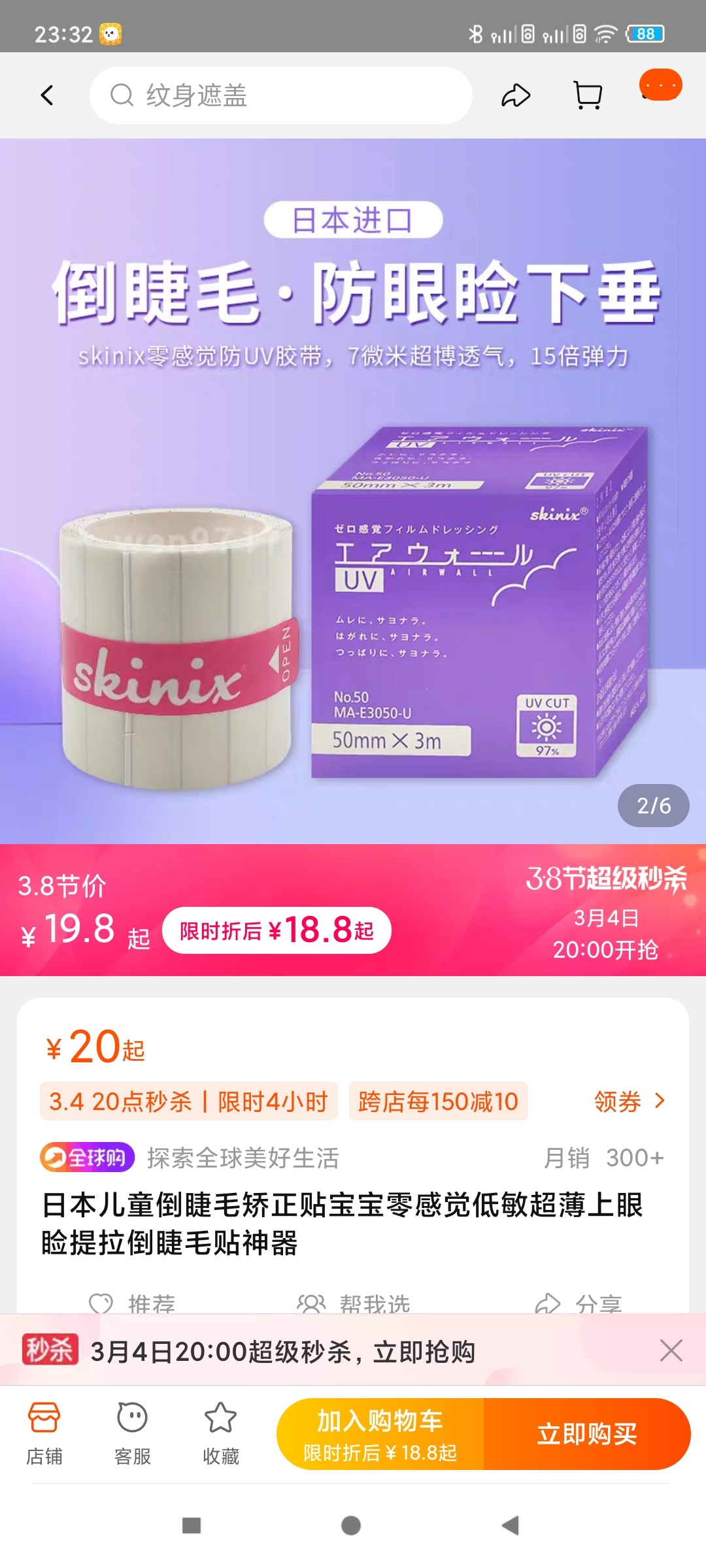Dismiss the 超级秒杀 notice banner
The image size is (706, 1568).
coord(671,1350)
